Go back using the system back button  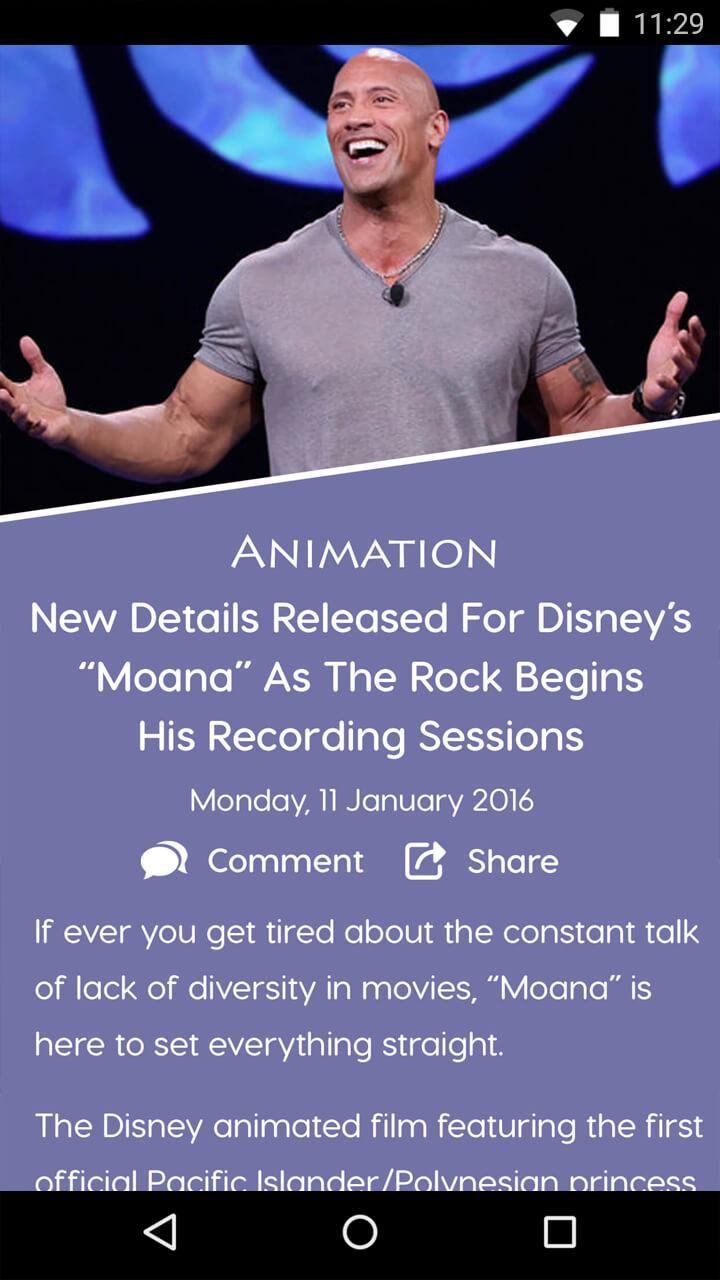[x=160, y=1232]
